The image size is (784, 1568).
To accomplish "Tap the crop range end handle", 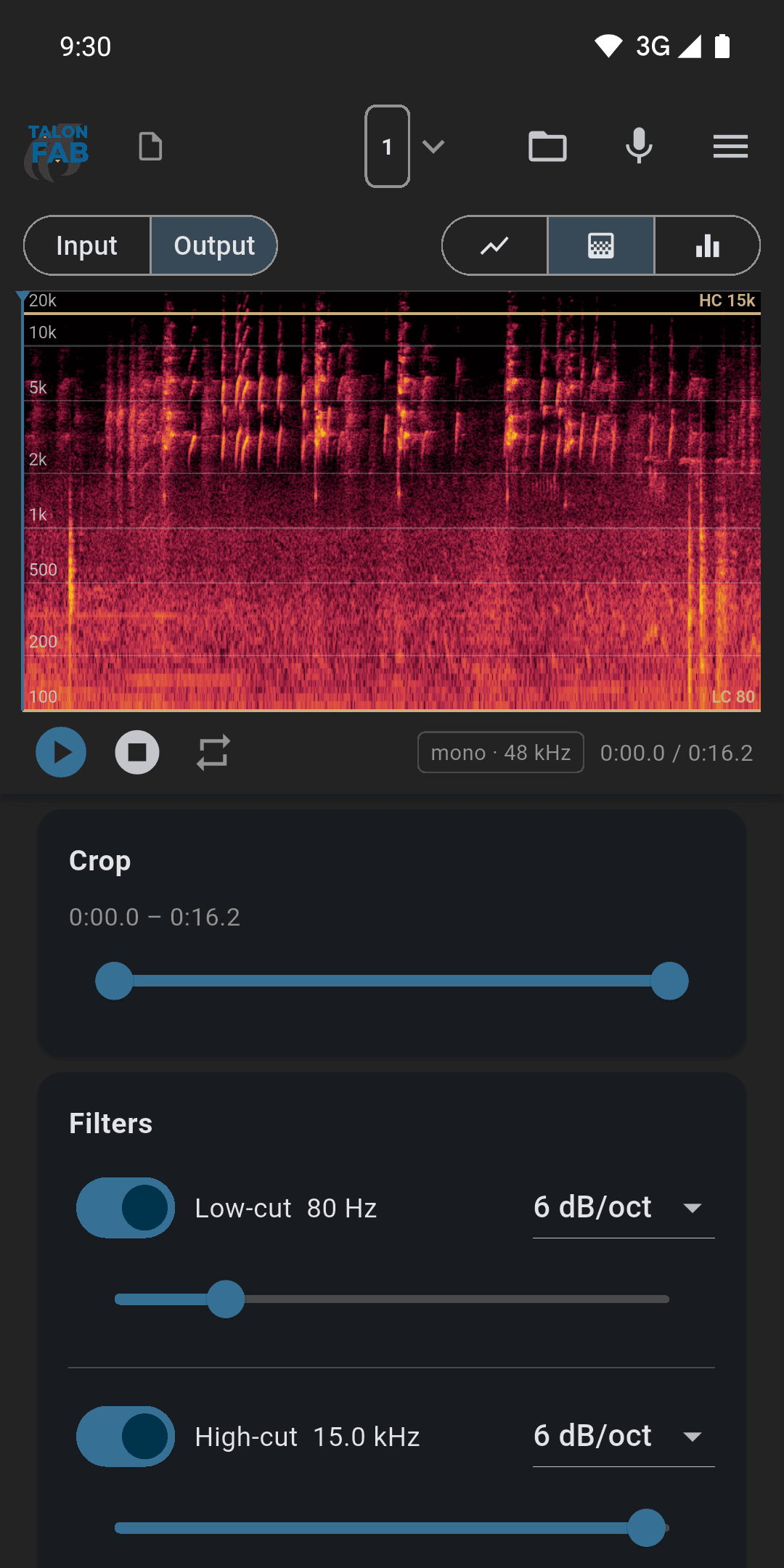I will point(669,981).
